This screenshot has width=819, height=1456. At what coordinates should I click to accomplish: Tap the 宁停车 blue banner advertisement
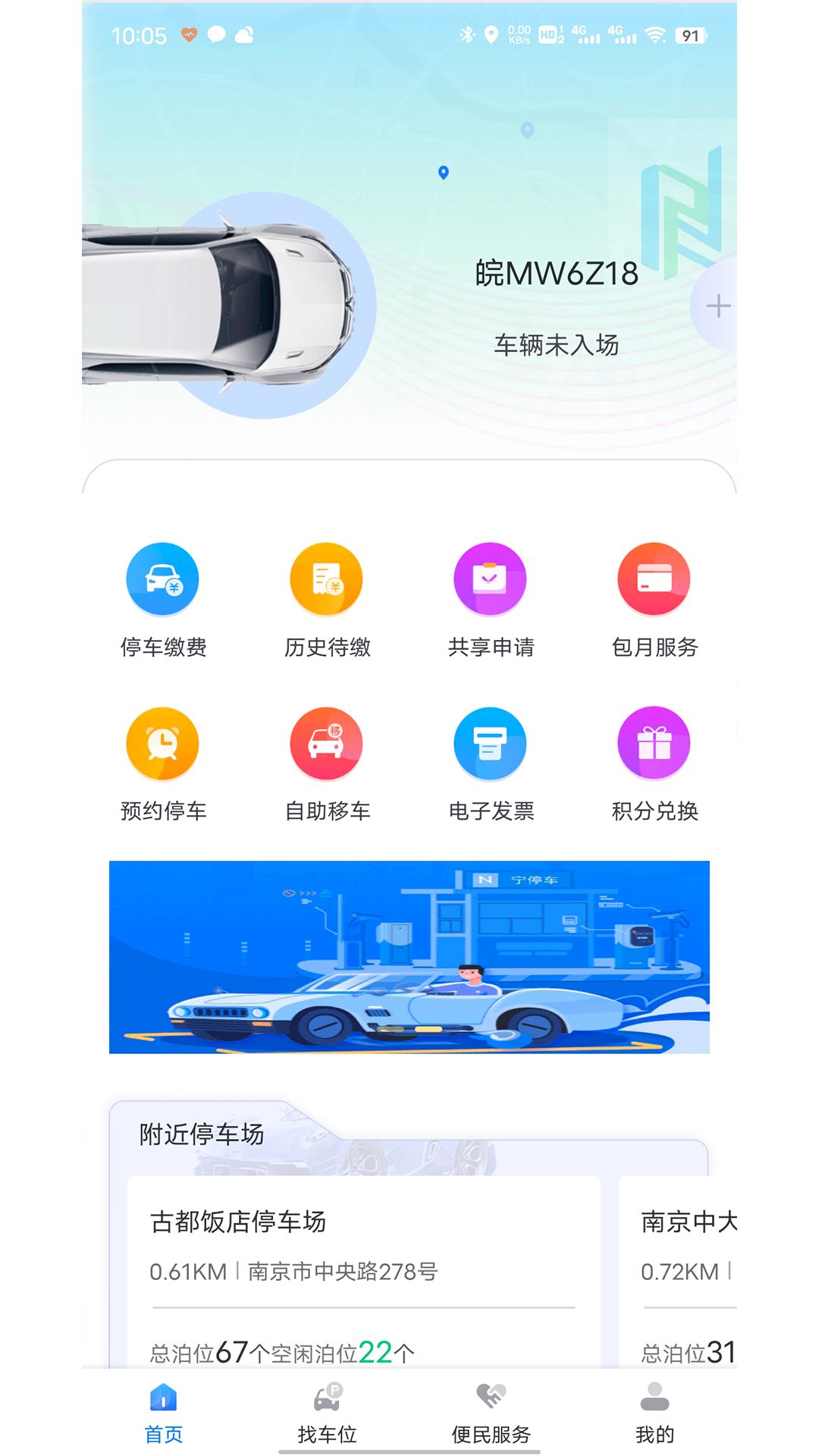409,957
